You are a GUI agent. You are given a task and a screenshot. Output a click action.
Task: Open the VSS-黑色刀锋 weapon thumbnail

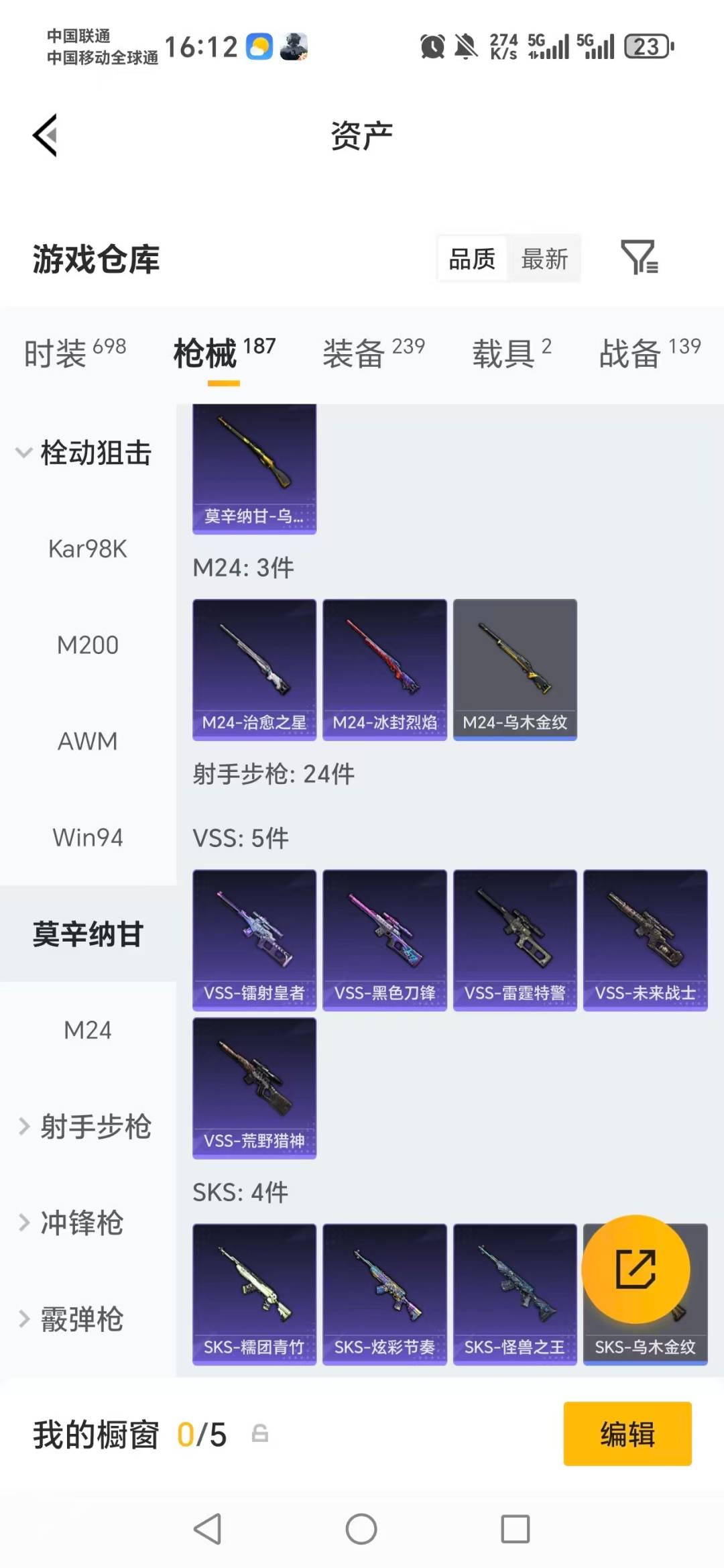[383, 939]
